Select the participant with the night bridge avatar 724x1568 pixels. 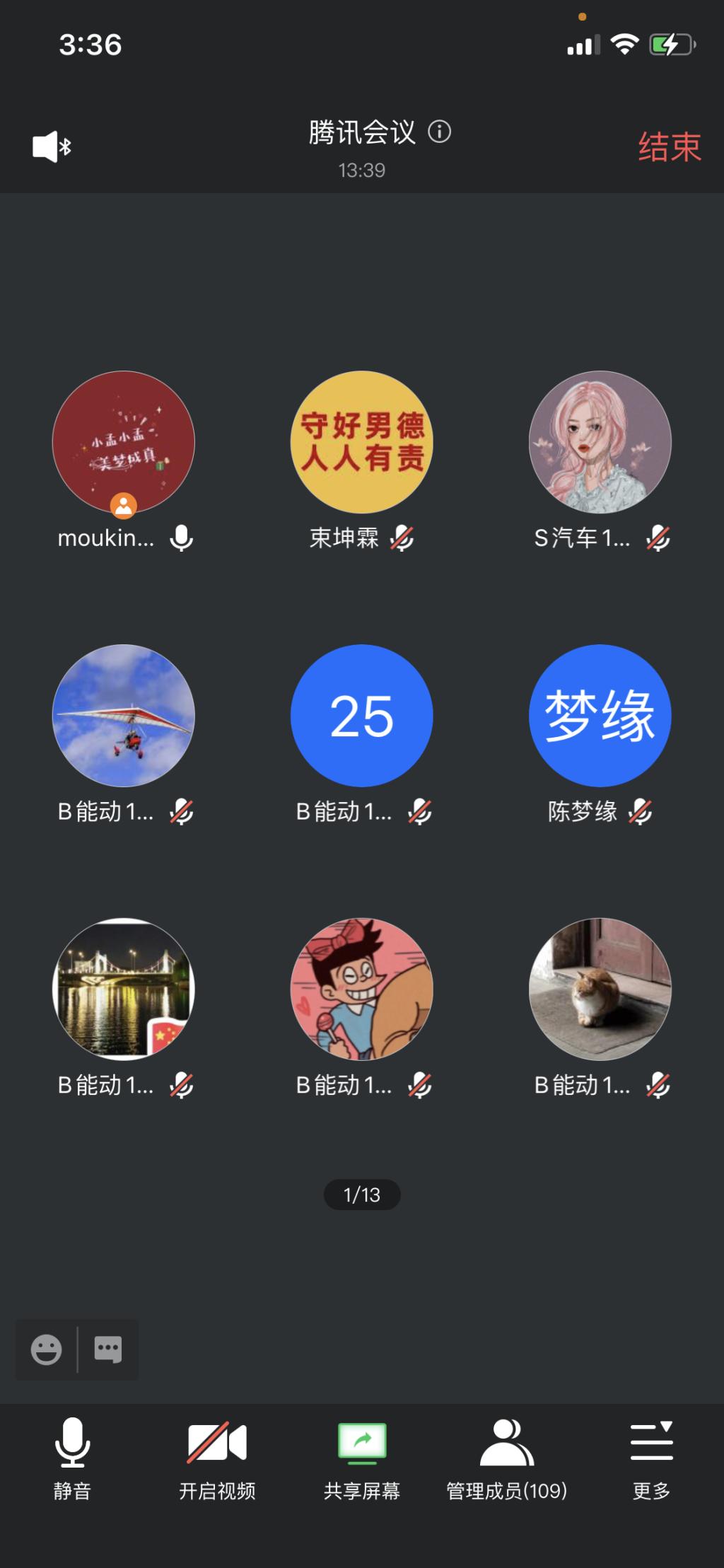click(x=124, y=989)
